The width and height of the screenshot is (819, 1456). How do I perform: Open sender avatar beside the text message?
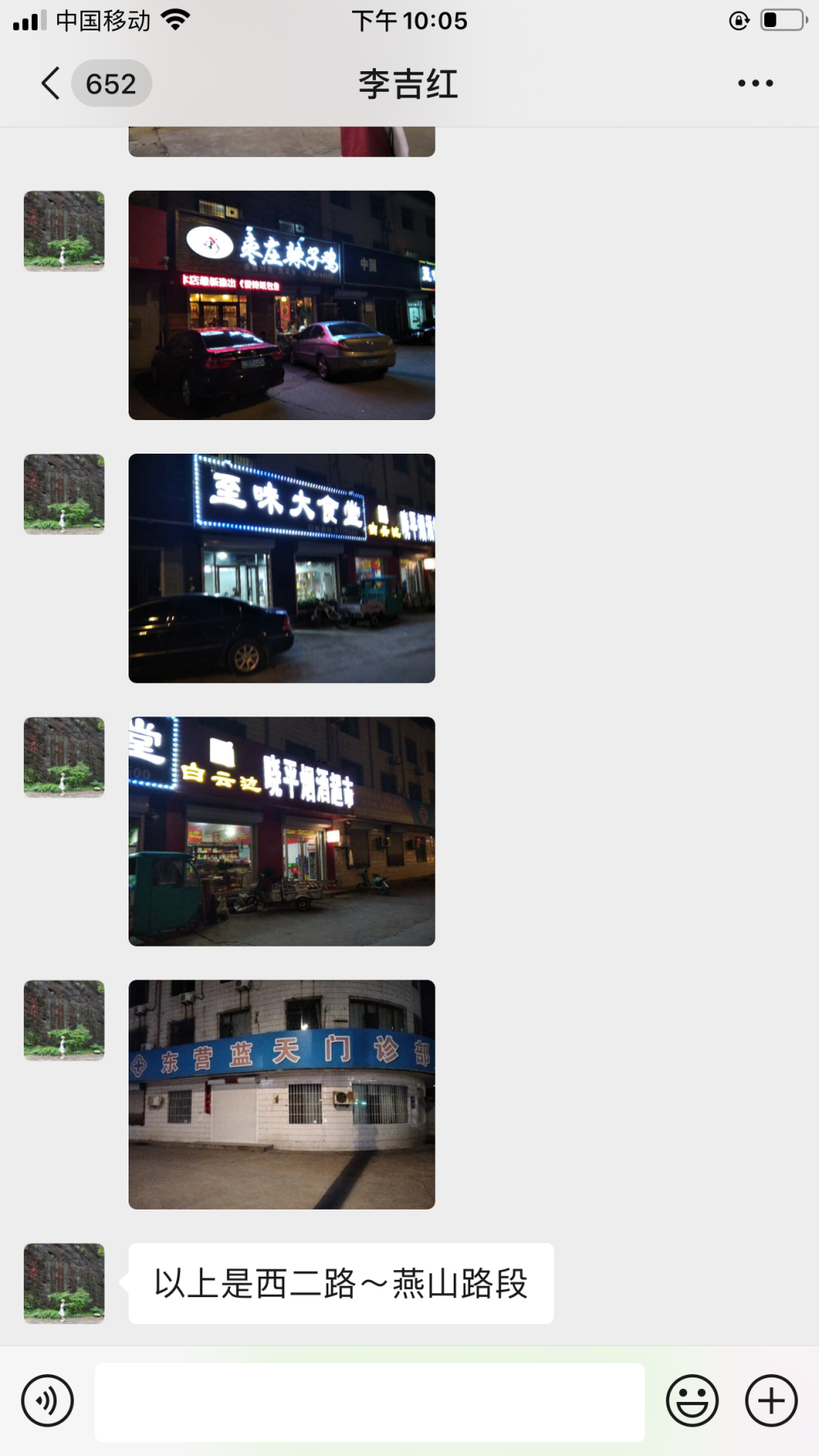tap(64, 1283)
